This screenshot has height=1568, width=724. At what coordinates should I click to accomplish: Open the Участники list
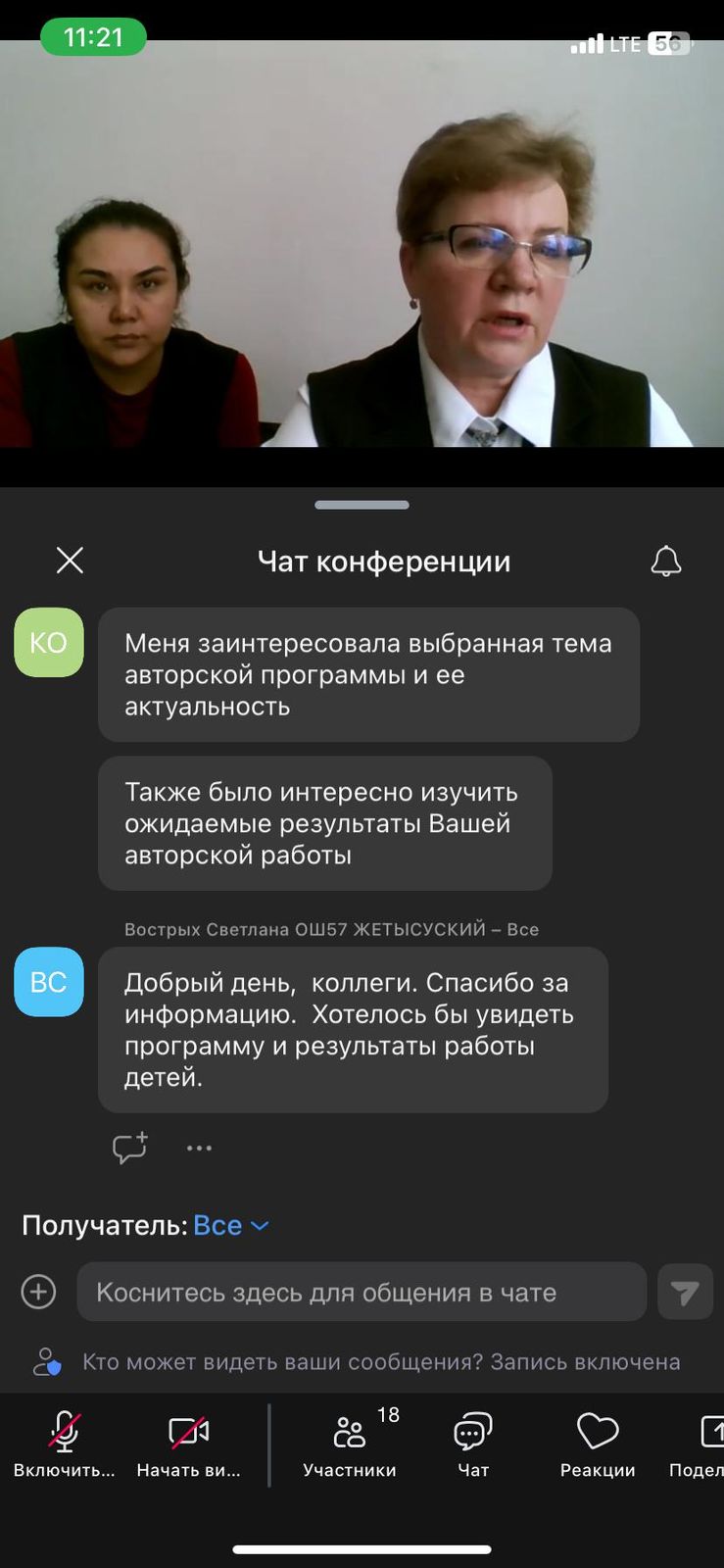coord(350,1443)
